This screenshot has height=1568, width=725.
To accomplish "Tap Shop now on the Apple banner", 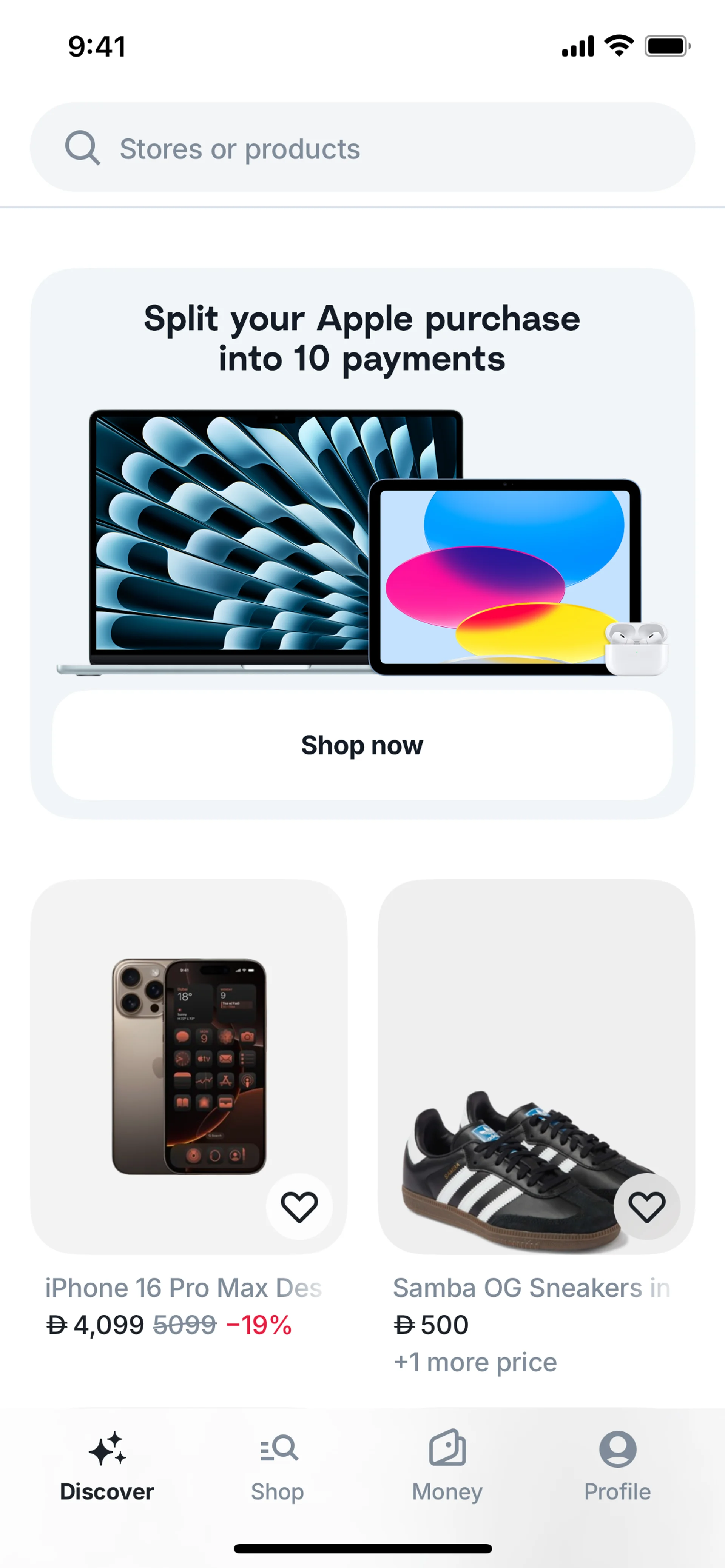I will [362, 745].
